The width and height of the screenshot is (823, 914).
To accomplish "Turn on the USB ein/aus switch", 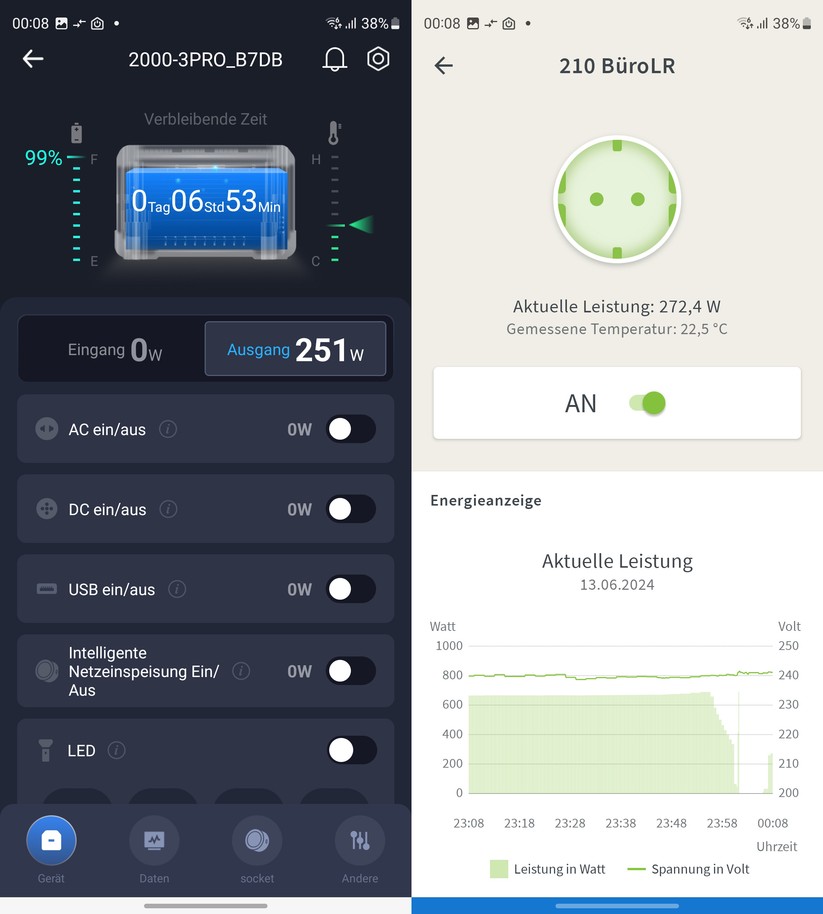I will [351, 589].
